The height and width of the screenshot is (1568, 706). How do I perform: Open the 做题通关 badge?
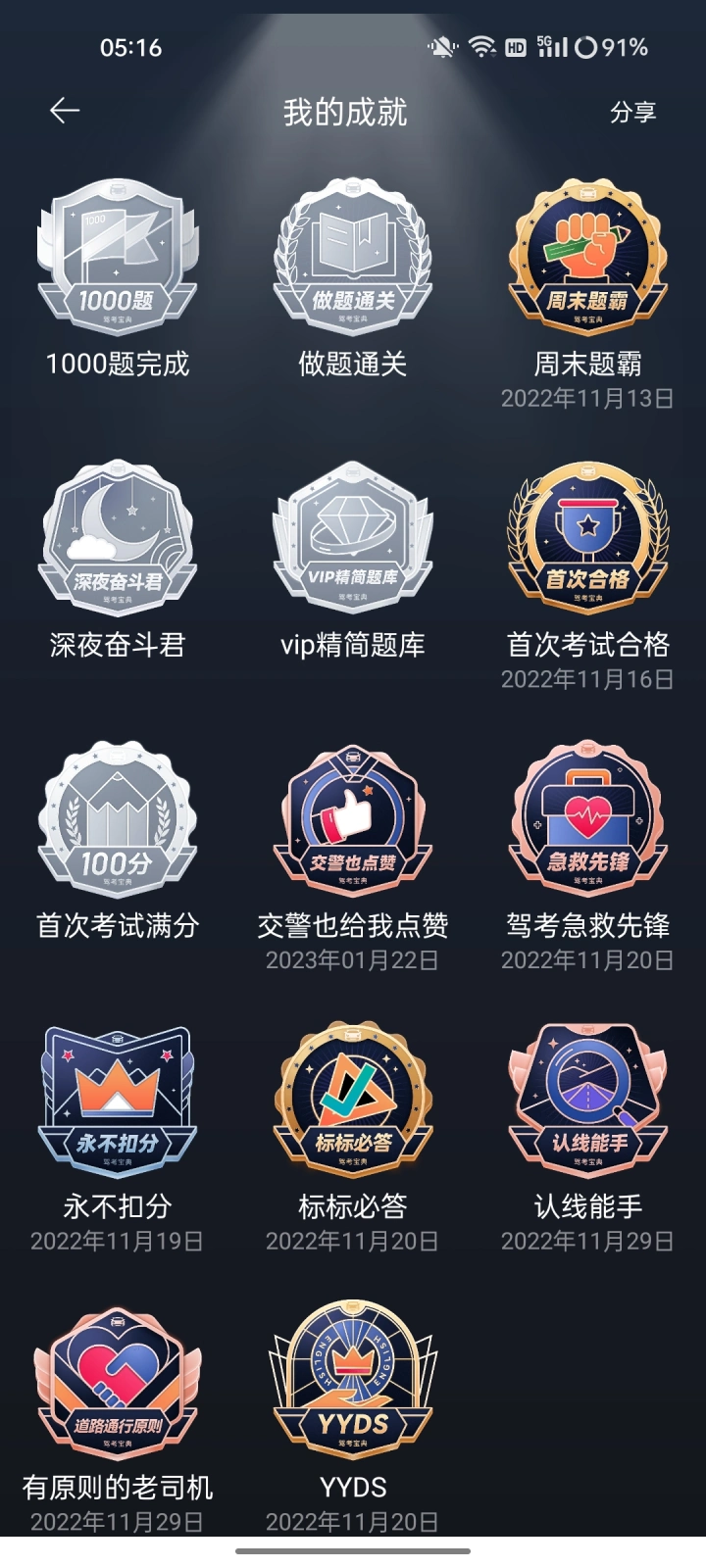point(353,258)
